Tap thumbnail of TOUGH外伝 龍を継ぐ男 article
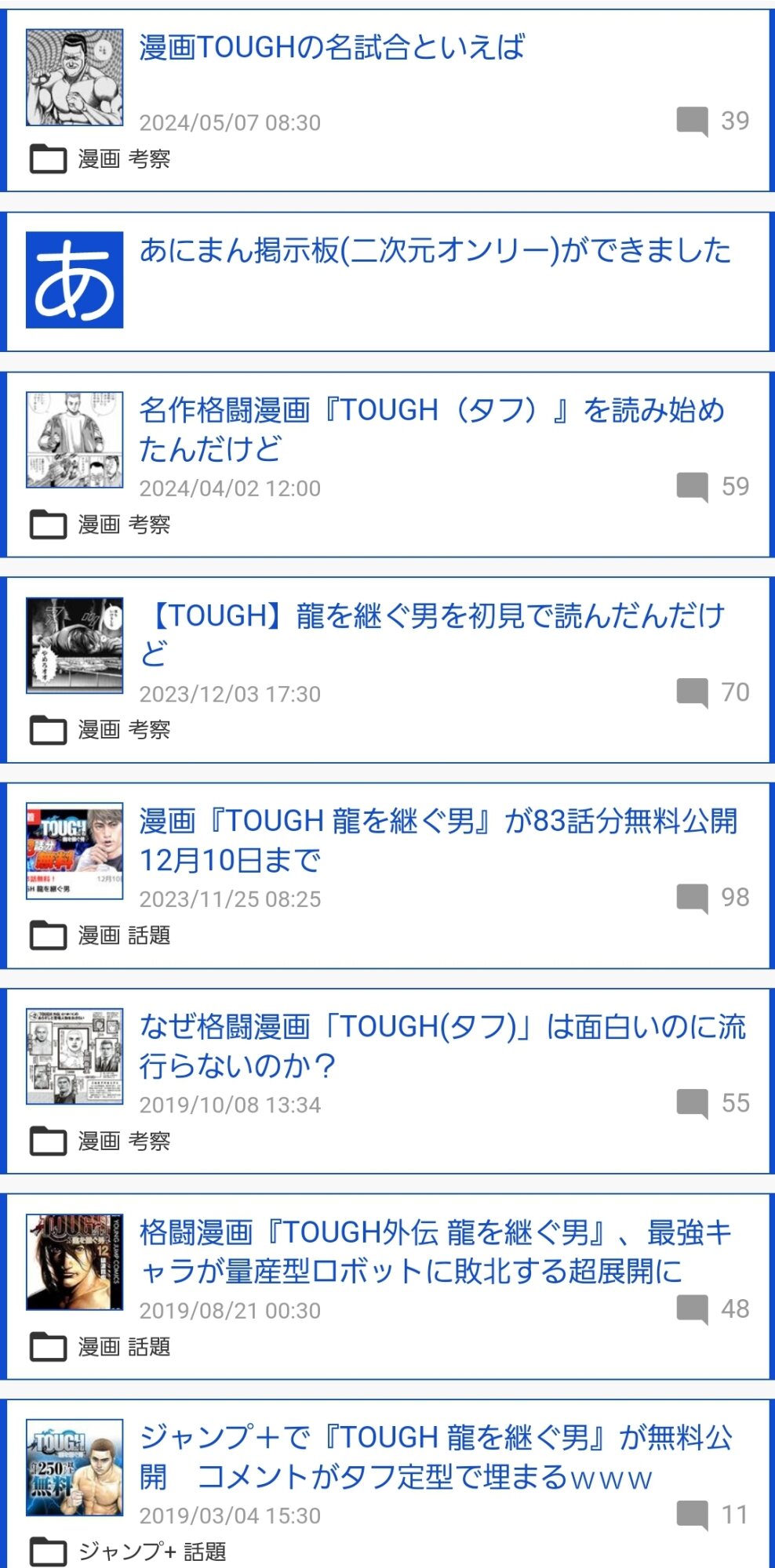 (x=75, y=1261)
